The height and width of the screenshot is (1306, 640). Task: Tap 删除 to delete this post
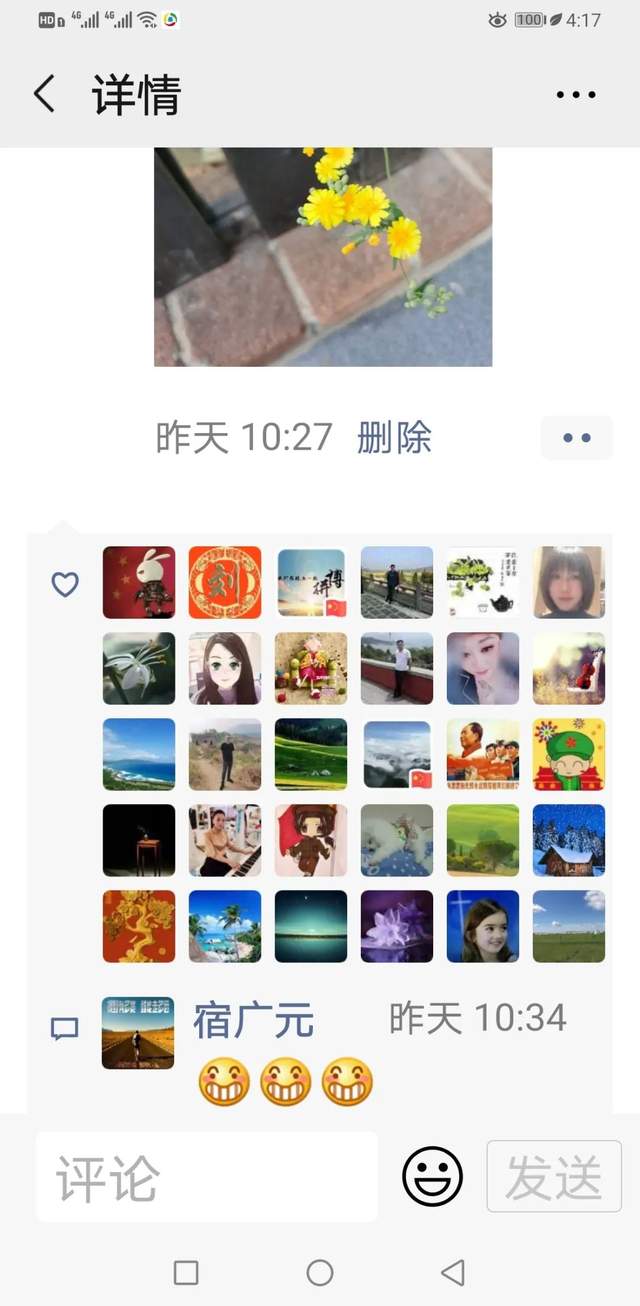pyautogui.click(x=394, y=438)
